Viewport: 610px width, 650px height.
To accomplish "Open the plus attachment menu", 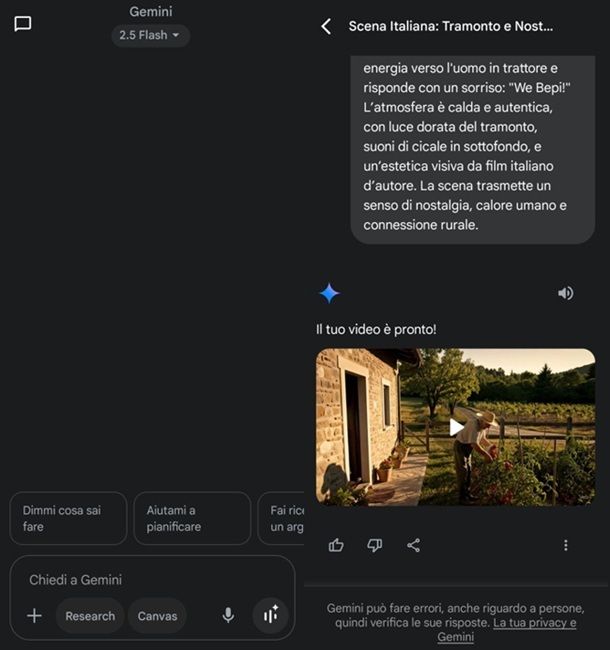I will (34, 616).
